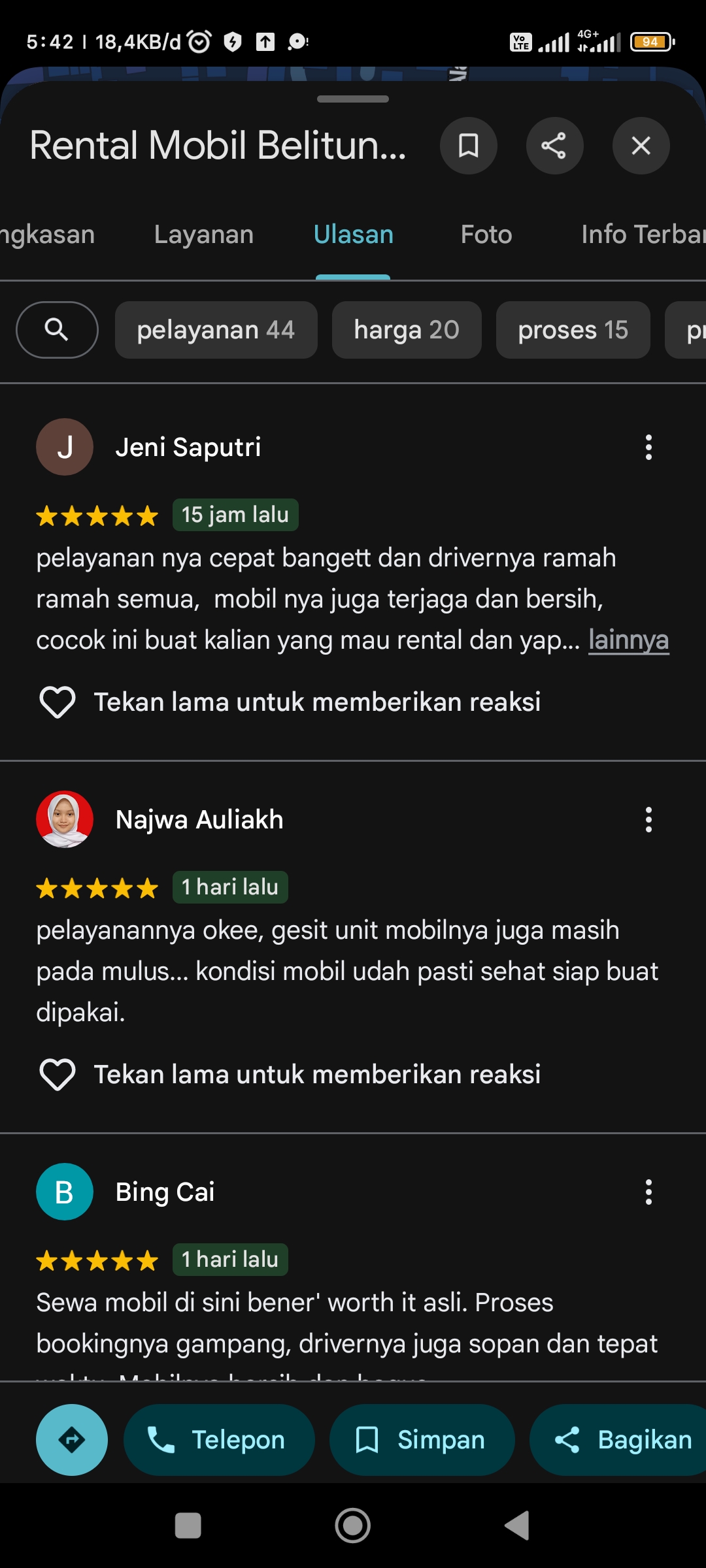
Task: Call the business via Telepon
Action: pyautogui.click(x=219, y=1440)
